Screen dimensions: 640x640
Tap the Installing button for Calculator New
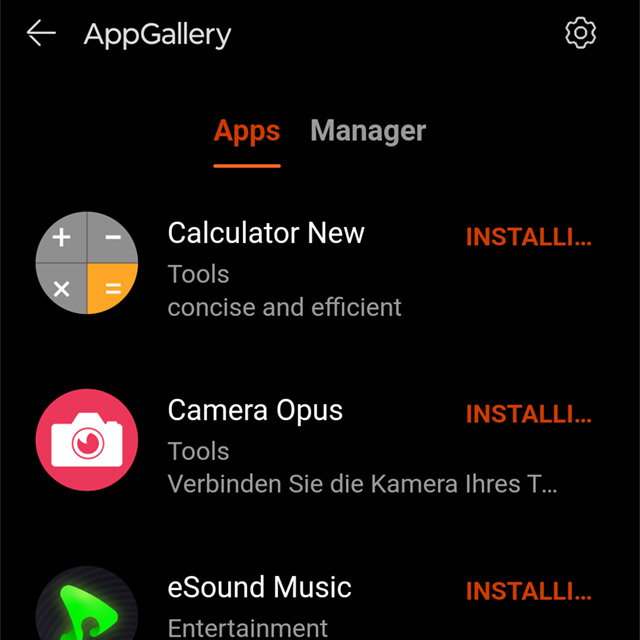[x=529, y=238]
